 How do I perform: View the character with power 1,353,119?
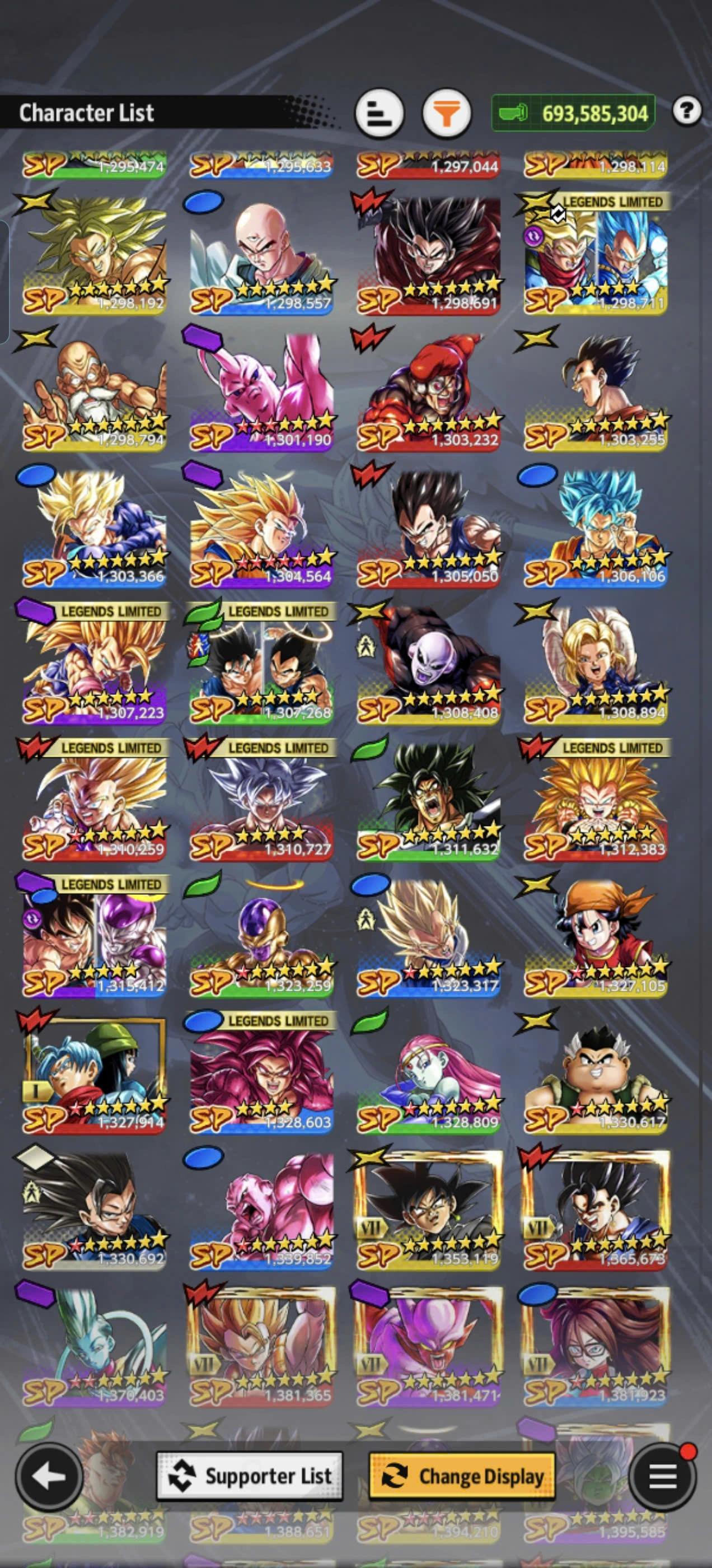click(x=429, y=1210)
